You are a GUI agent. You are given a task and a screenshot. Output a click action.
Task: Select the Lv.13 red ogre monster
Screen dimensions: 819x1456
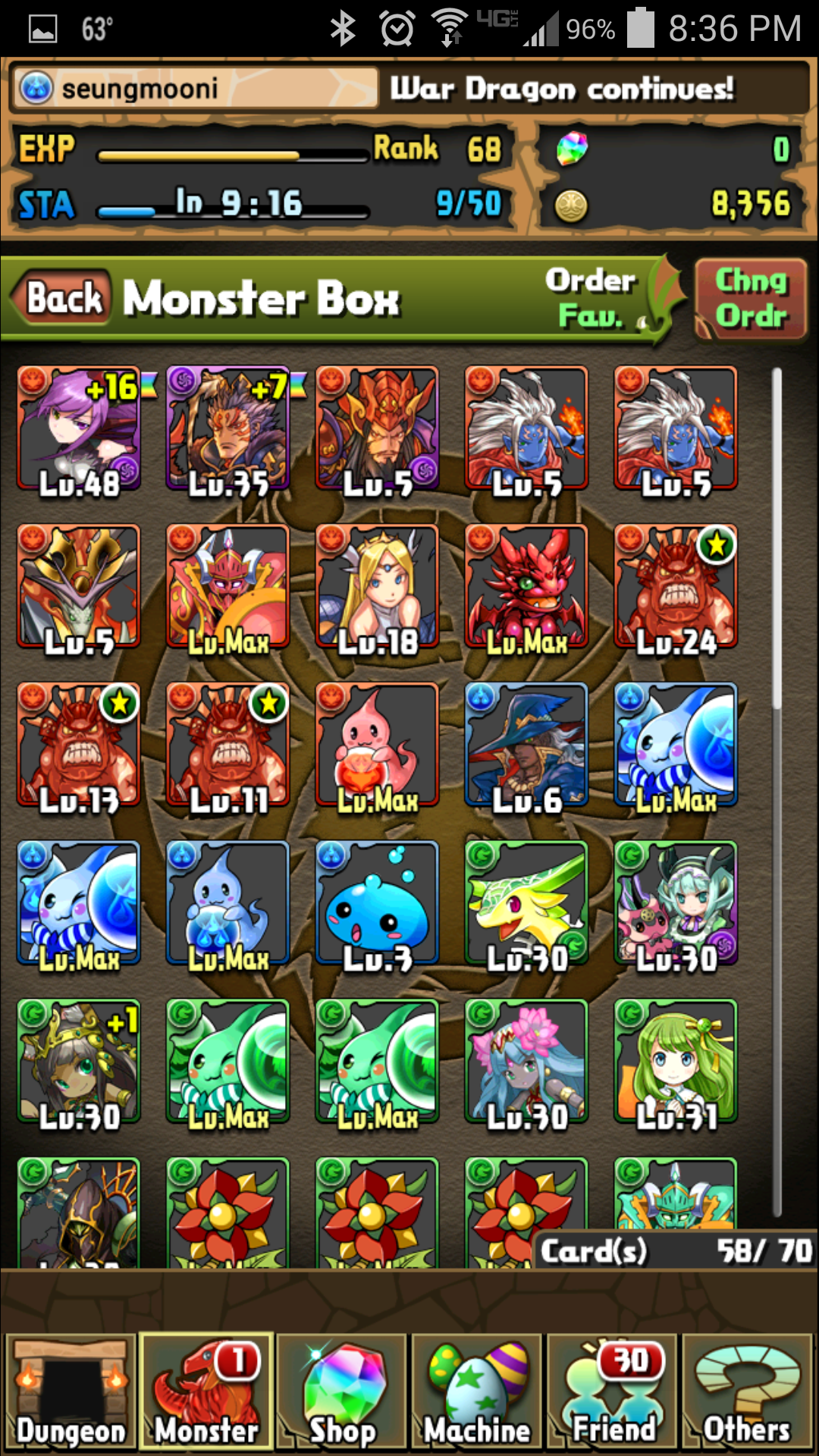point(79,745)
